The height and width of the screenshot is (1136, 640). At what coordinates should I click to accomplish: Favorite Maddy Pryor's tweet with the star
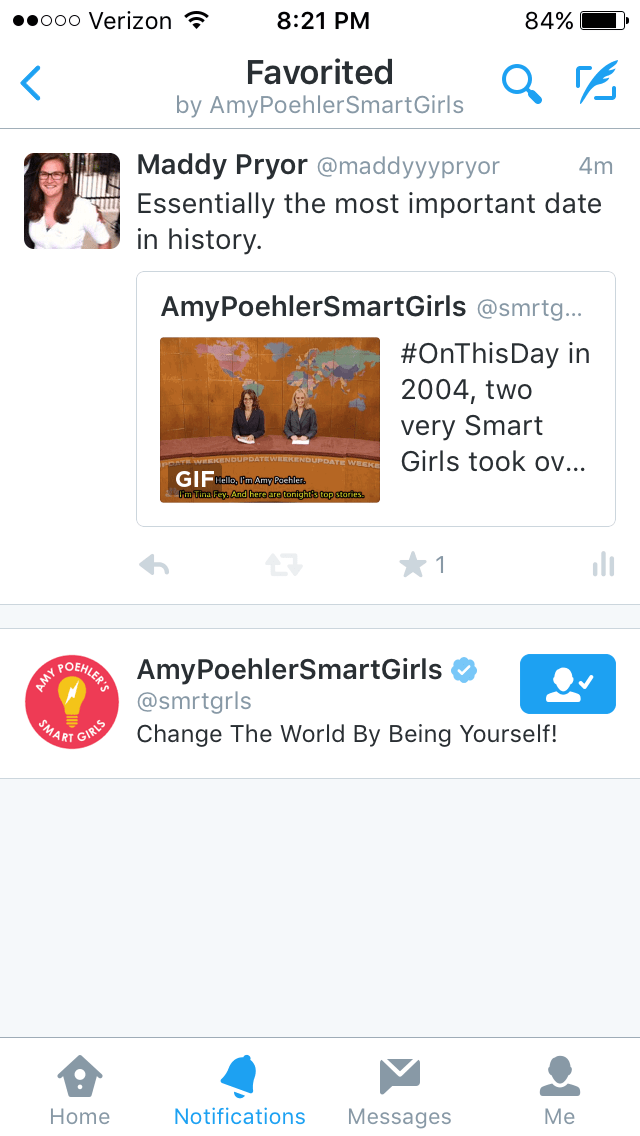[x=413, y=566]
